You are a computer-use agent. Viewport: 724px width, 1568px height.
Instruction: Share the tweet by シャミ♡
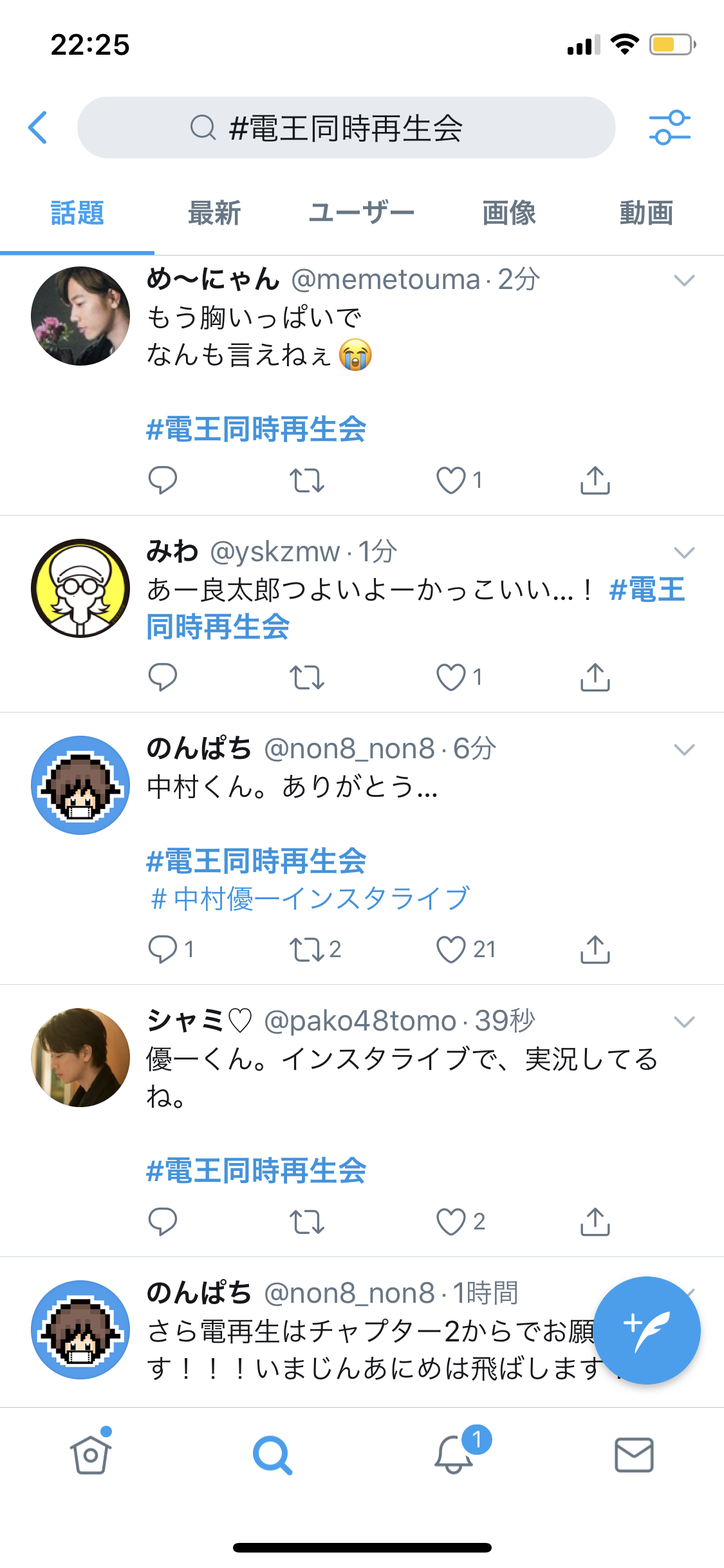pyautogui.click(x=595, y=1222)
